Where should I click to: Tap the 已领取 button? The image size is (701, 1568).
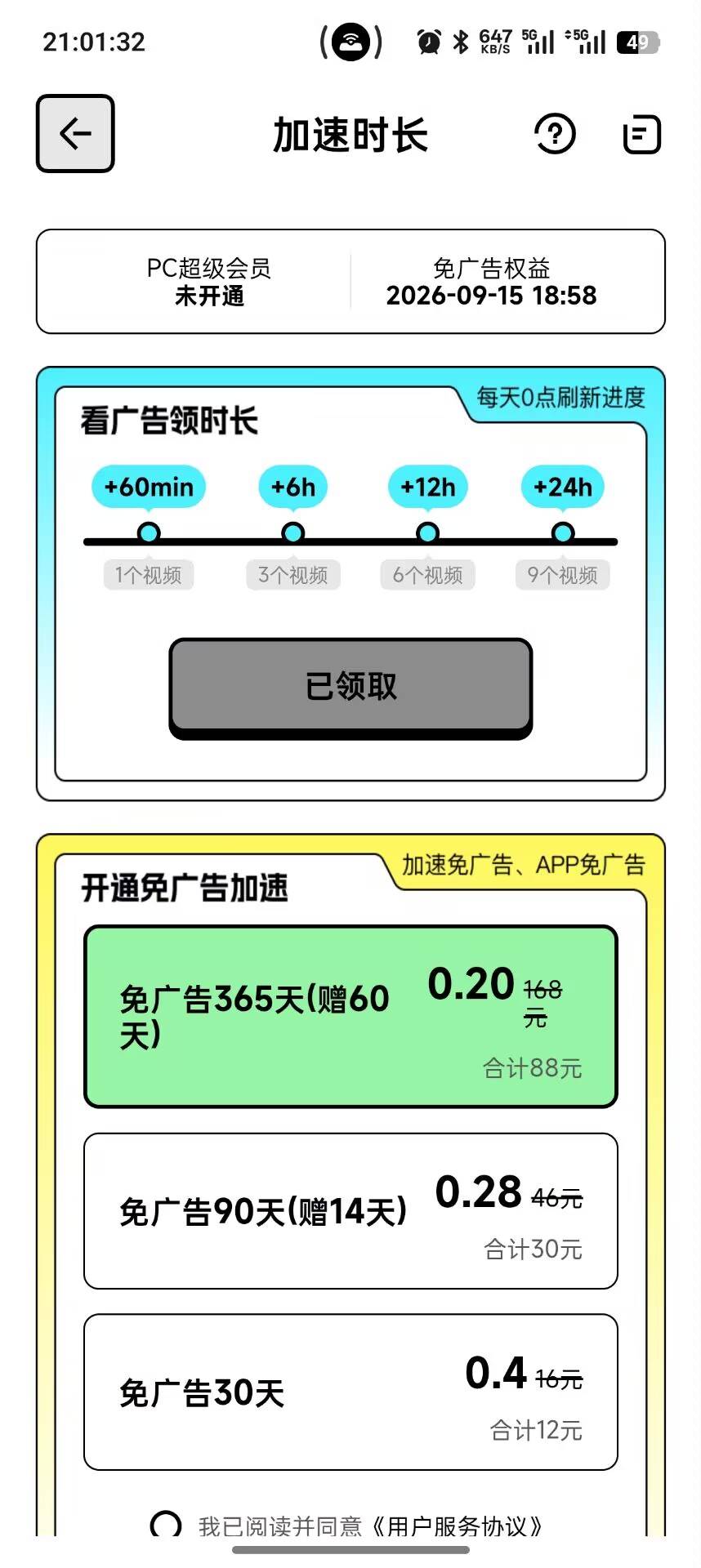tap(350, 688)
